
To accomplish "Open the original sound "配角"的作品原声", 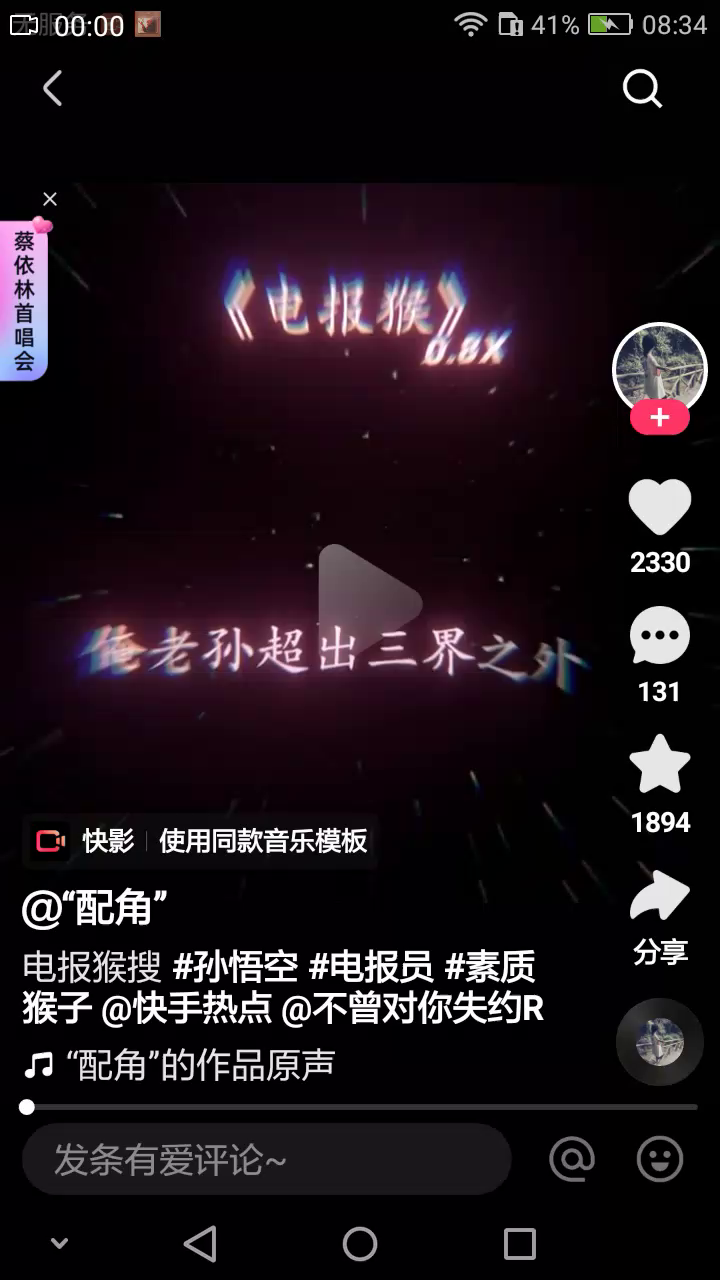I will (180, 1065).
